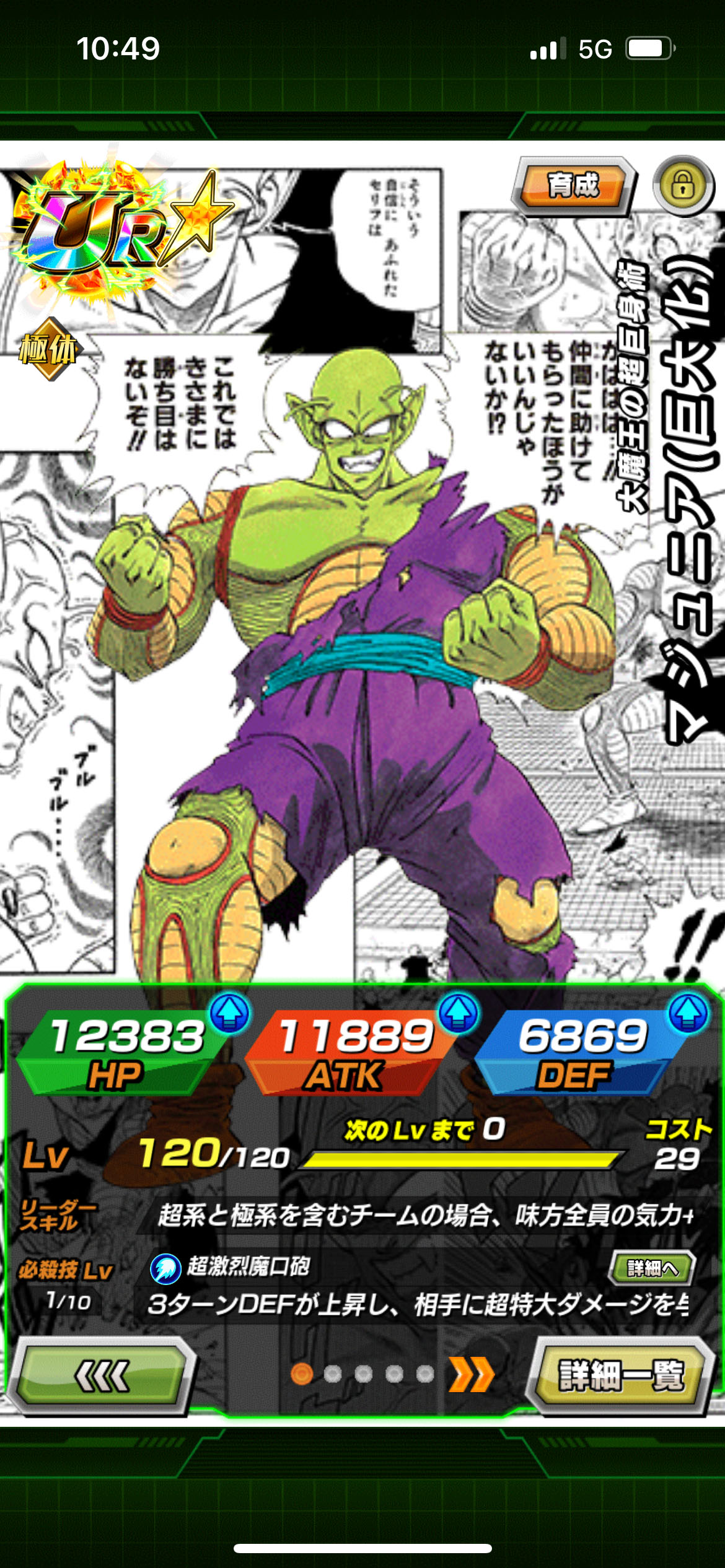725x1568 pixels.
Task: Toggle the lock icon for this card
Action: tap(683, 185)
